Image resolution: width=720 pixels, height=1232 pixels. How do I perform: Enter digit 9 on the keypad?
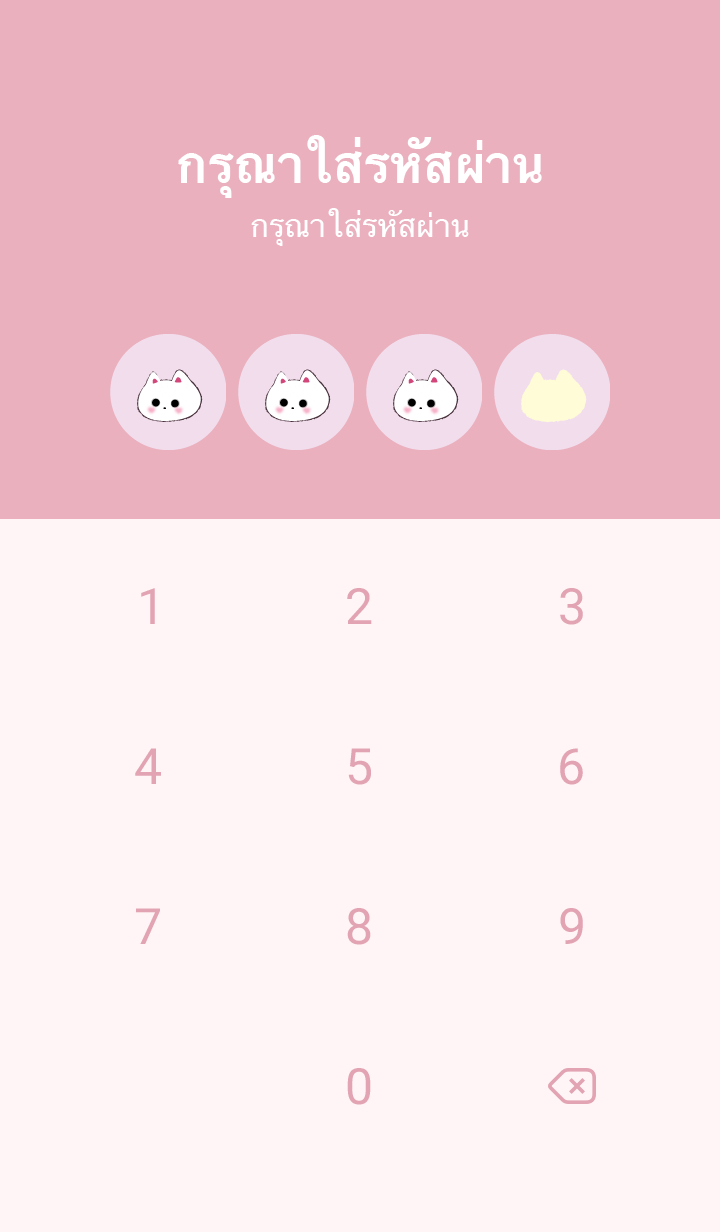pyautogui.click(x=571, y=927)
